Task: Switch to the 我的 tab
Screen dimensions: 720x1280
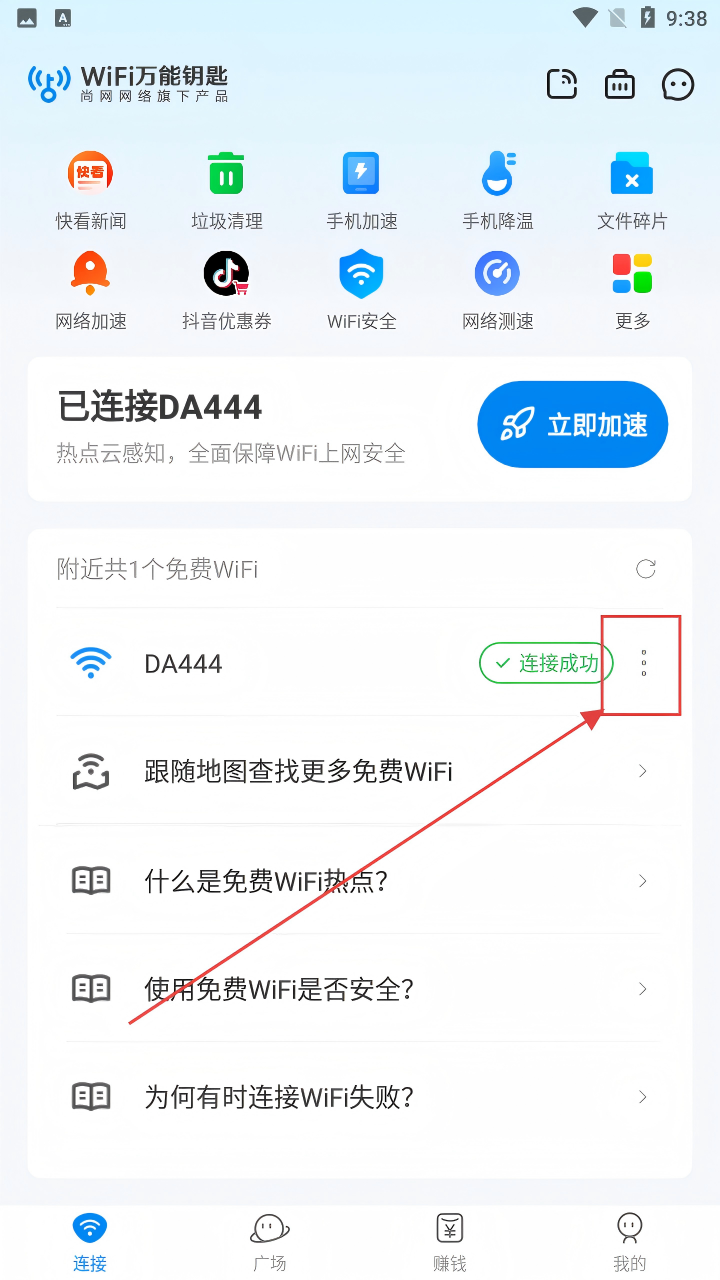Action: [629, 1242]
